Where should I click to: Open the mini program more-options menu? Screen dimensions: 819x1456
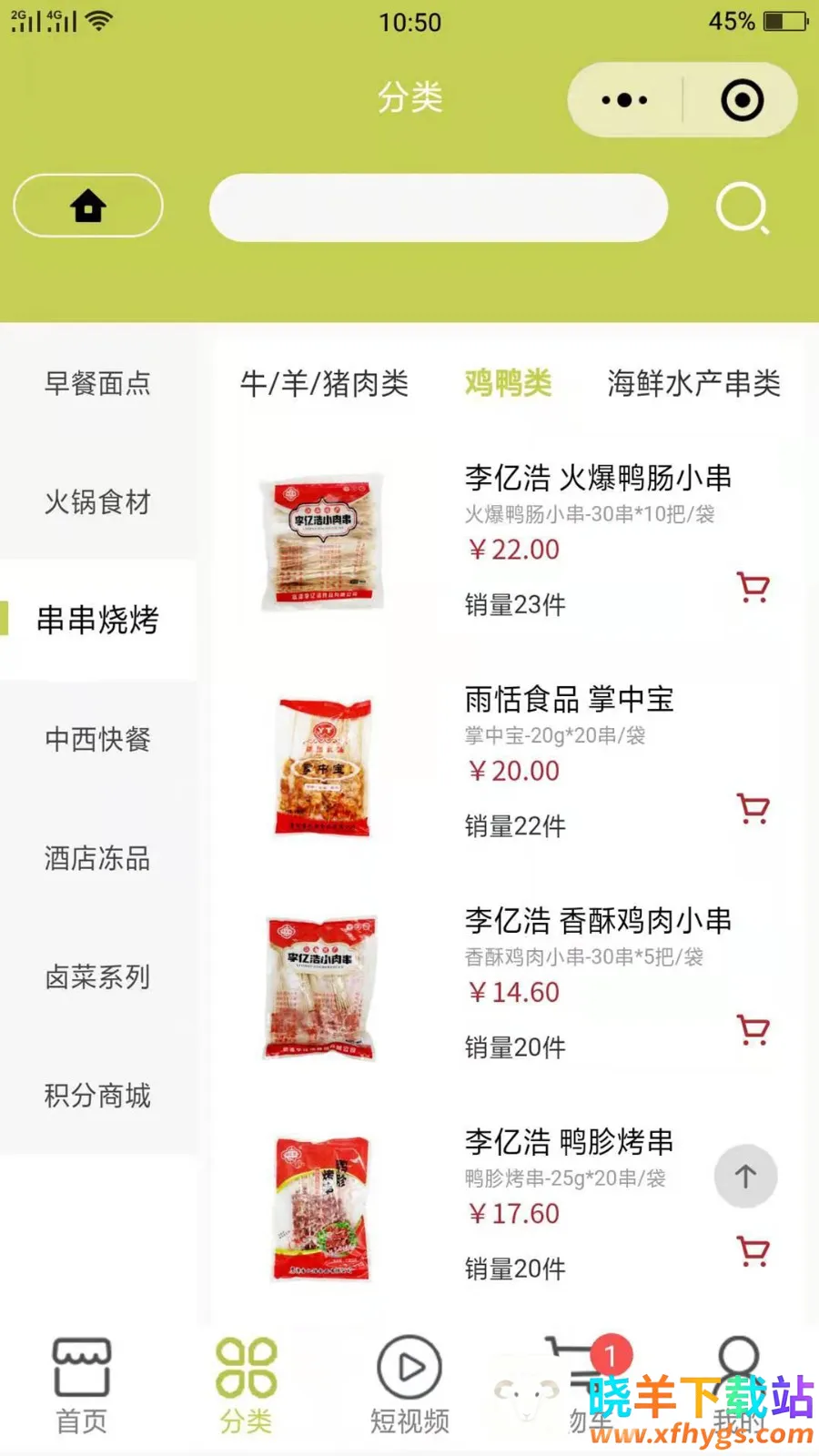[624, 100]
